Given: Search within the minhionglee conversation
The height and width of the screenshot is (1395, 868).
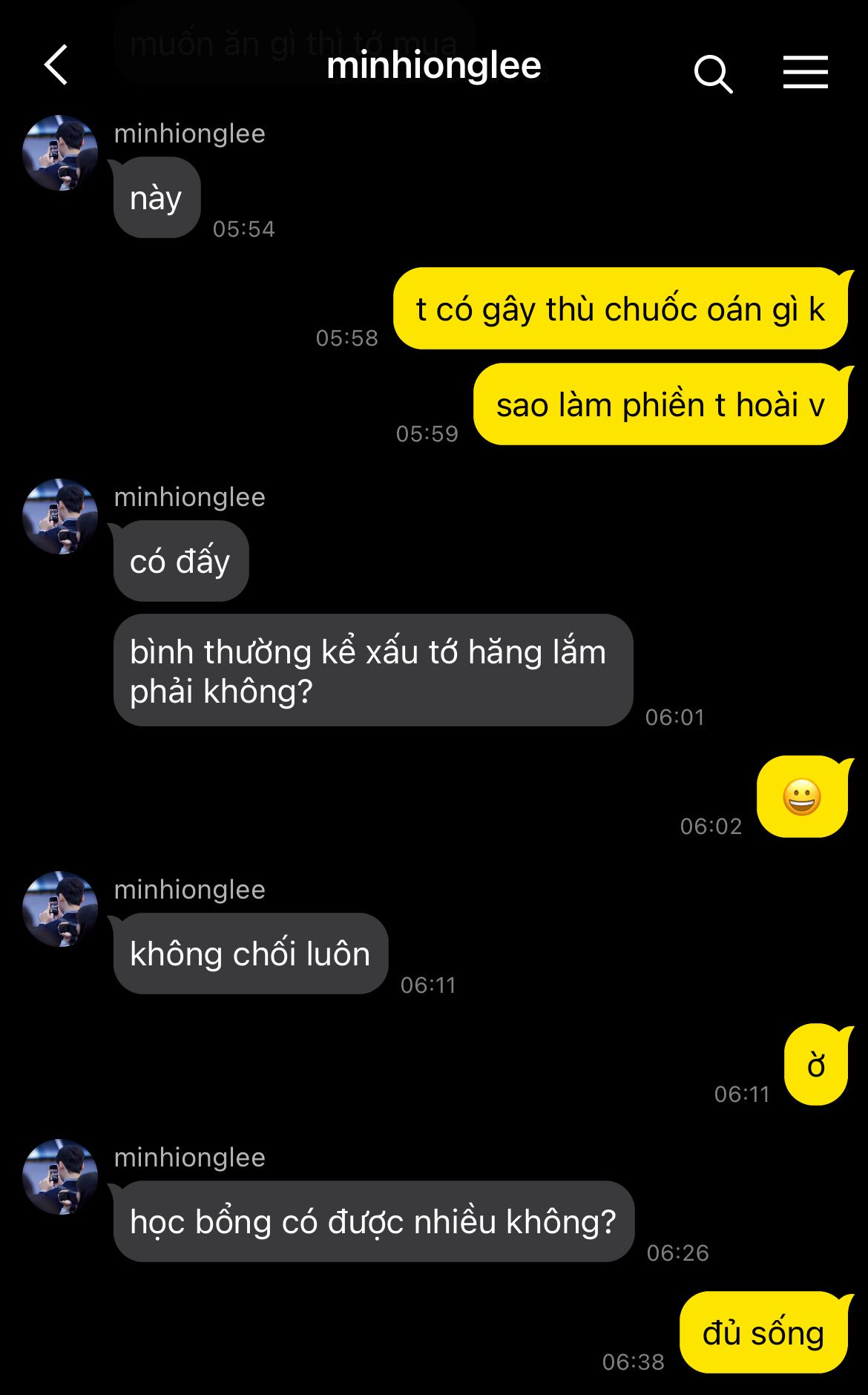Looking at the screenshot, I should coord(713,73).
